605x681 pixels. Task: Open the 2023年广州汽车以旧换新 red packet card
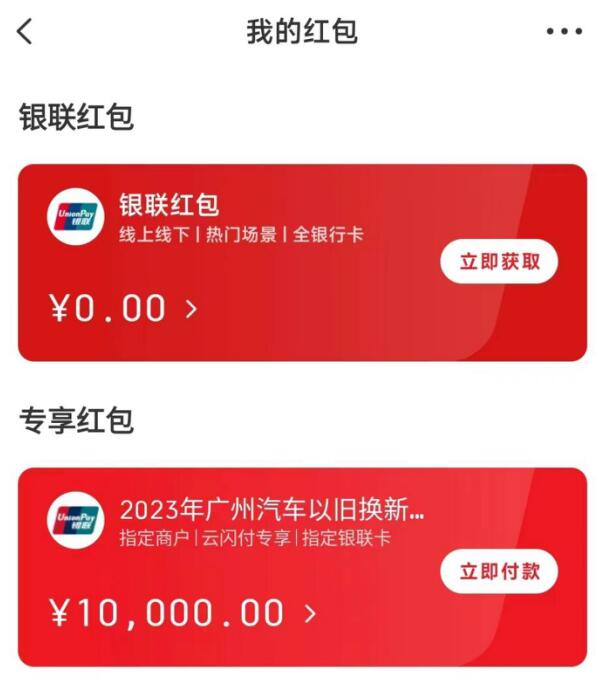point(271,511)
